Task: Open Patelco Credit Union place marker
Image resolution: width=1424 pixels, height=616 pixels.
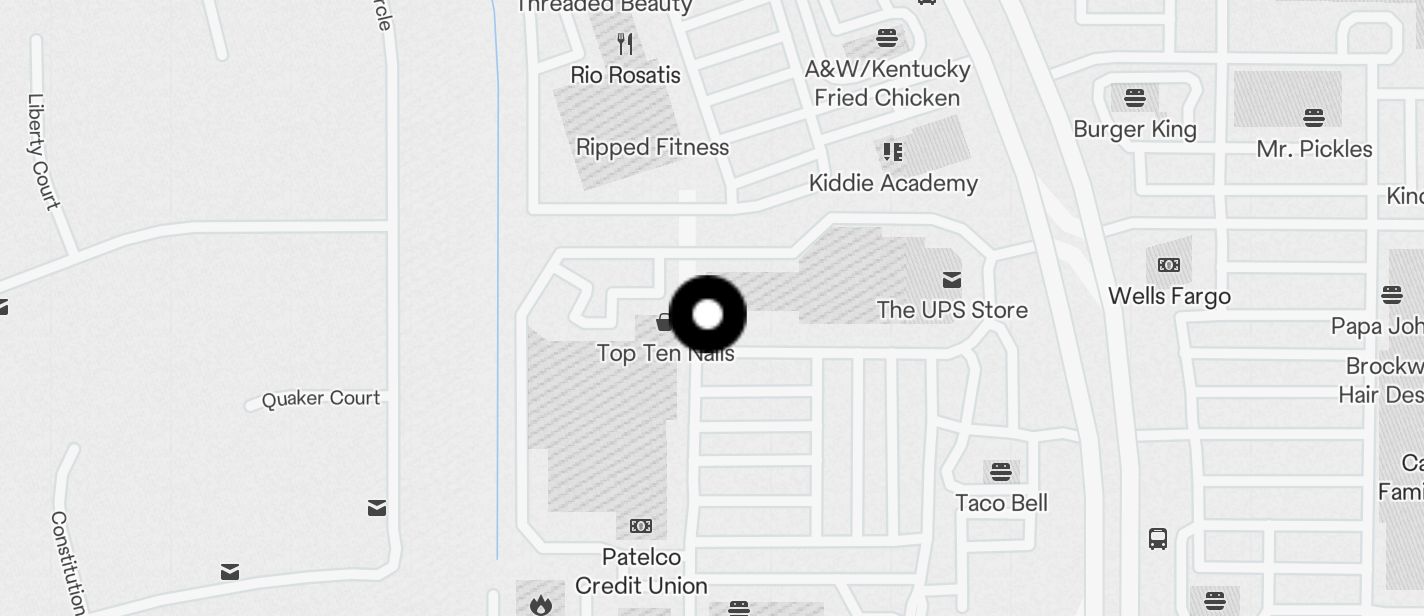Action: click(x=641, y=526)
